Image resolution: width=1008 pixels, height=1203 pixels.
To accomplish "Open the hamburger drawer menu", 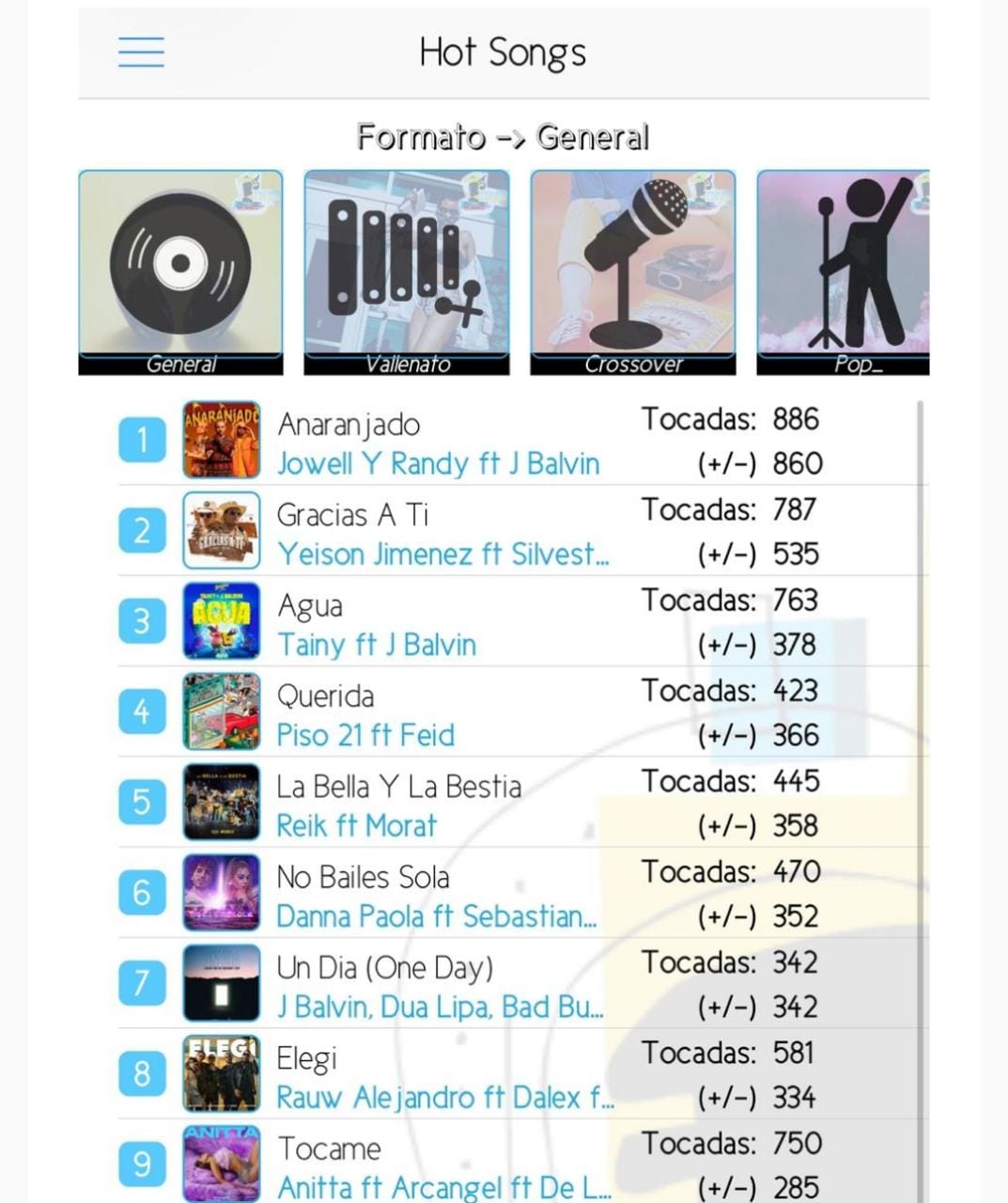I will tap(141, 53).
